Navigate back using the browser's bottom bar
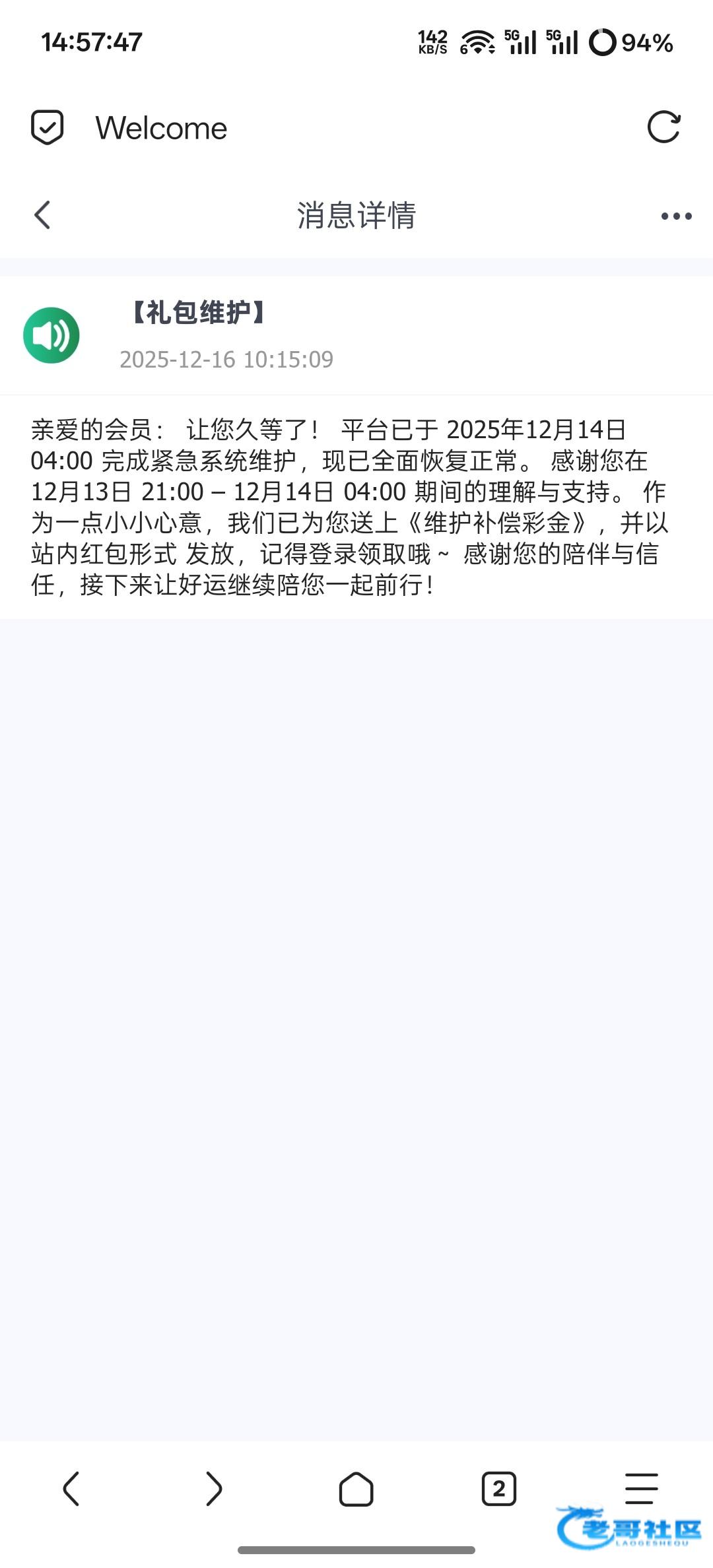Image resolution: width=713 pixels, height=1568 pixels. click(71, 1489)
